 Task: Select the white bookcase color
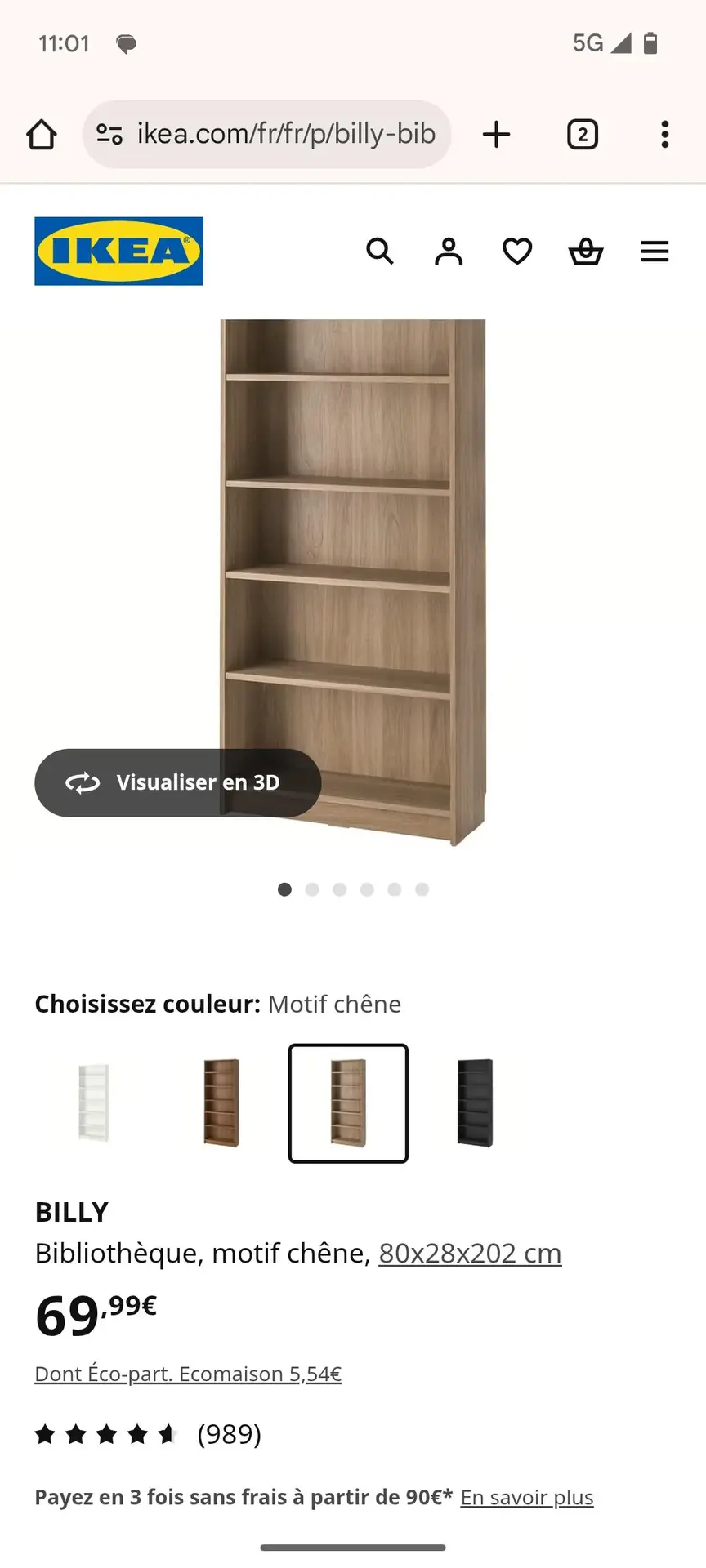(94, 1102)
